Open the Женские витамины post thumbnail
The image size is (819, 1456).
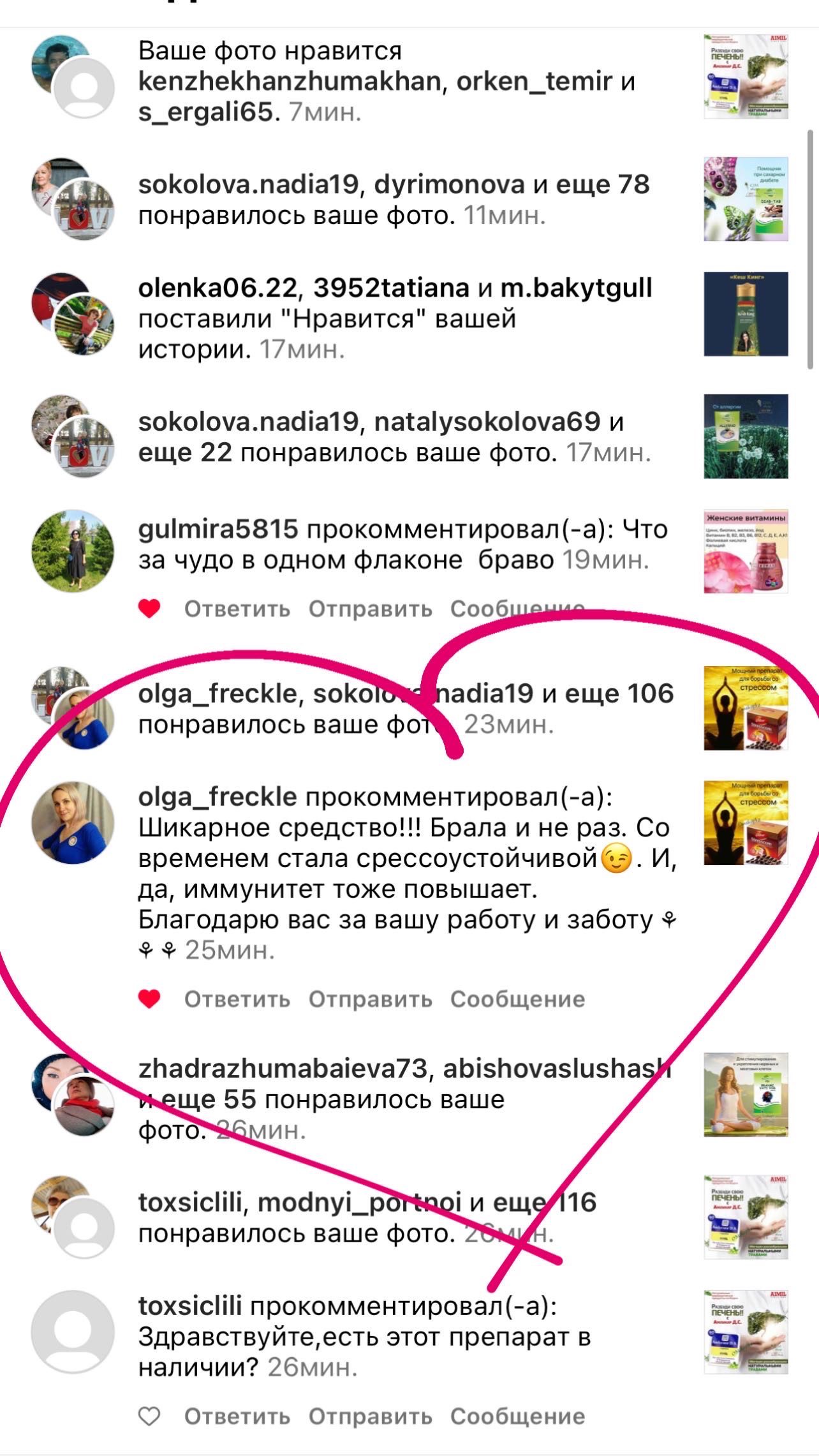click(746, 551)
